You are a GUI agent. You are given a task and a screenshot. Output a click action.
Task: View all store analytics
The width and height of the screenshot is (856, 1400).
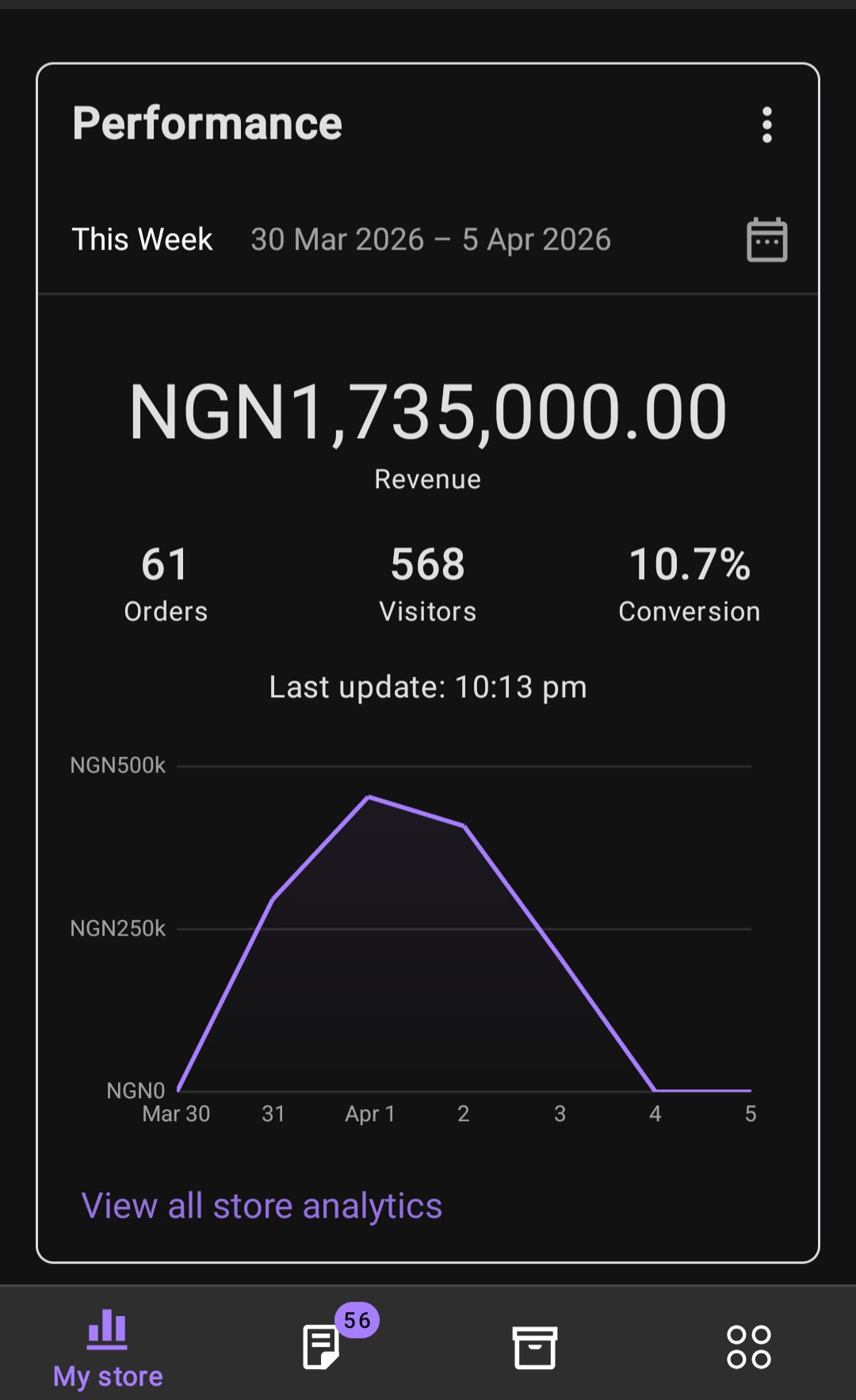tap(262, 1206)
